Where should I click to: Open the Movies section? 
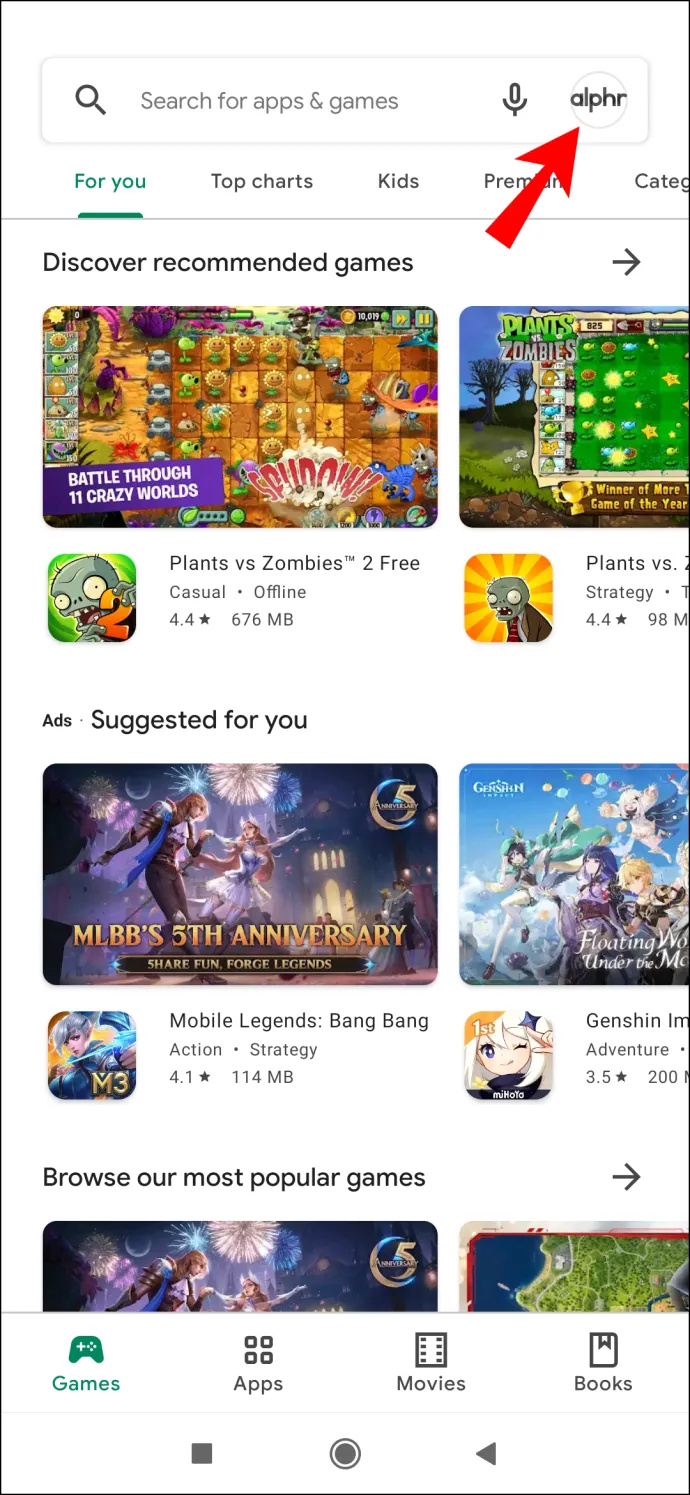[x=431, y=1363]
